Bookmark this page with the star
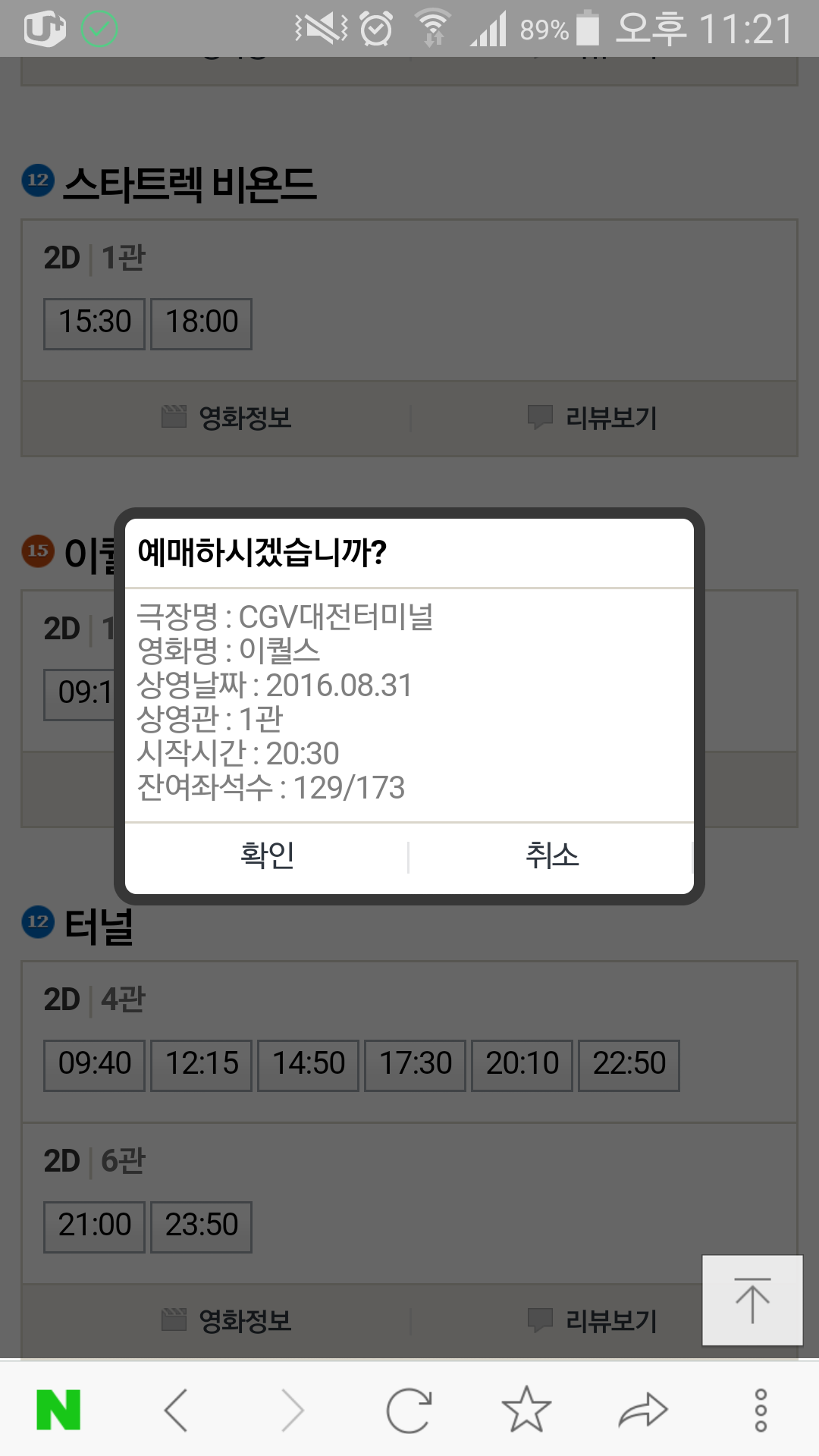 526,1410
